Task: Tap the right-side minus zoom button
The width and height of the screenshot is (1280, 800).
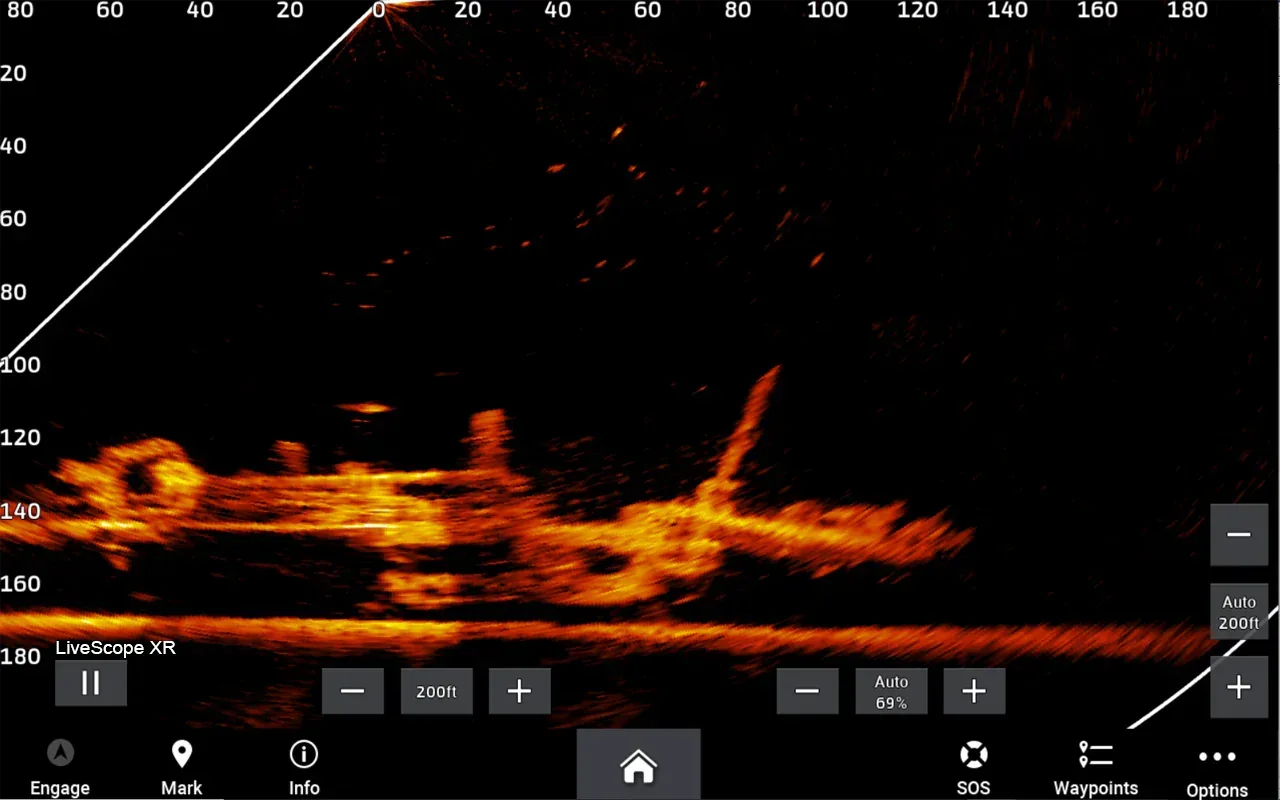Action: pos(1239,535)
